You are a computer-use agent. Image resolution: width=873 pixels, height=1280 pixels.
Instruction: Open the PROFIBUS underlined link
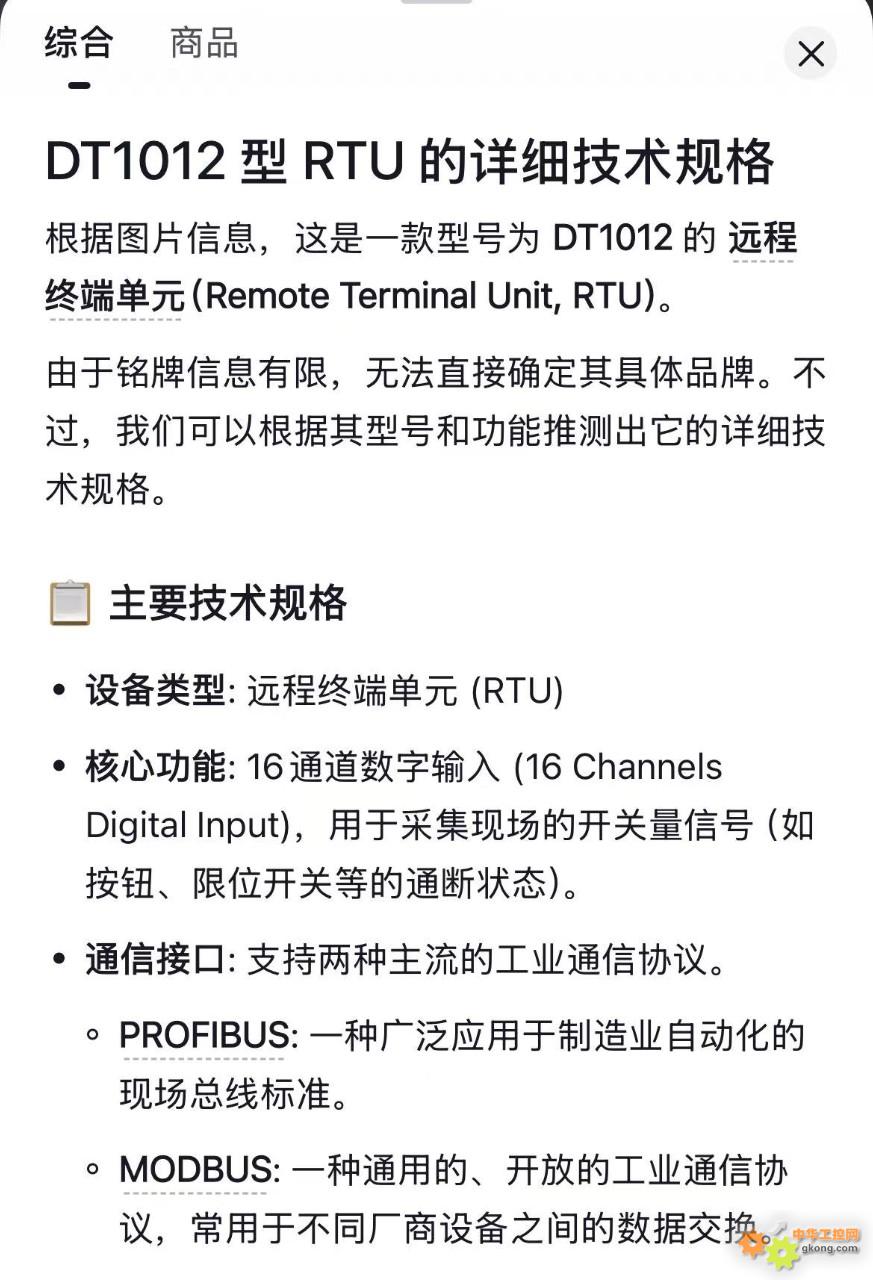203,1035
